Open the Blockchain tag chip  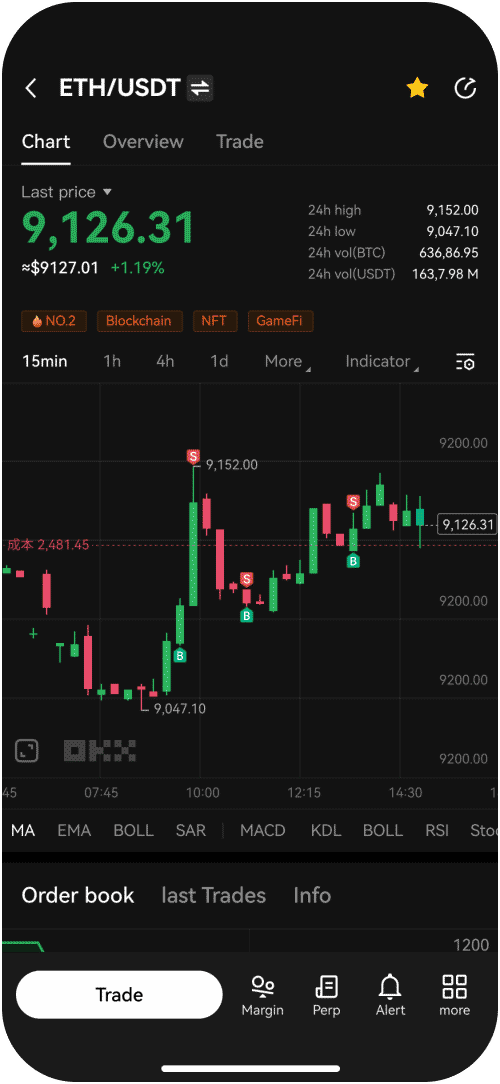point(140,321)
